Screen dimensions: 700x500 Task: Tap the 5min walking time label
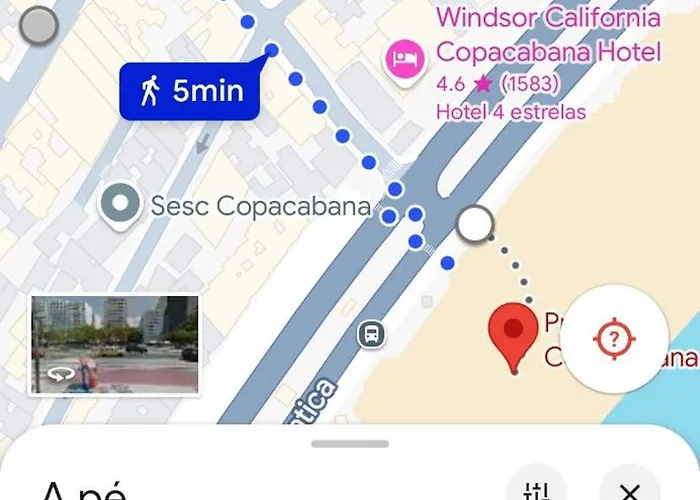[189, 92]
